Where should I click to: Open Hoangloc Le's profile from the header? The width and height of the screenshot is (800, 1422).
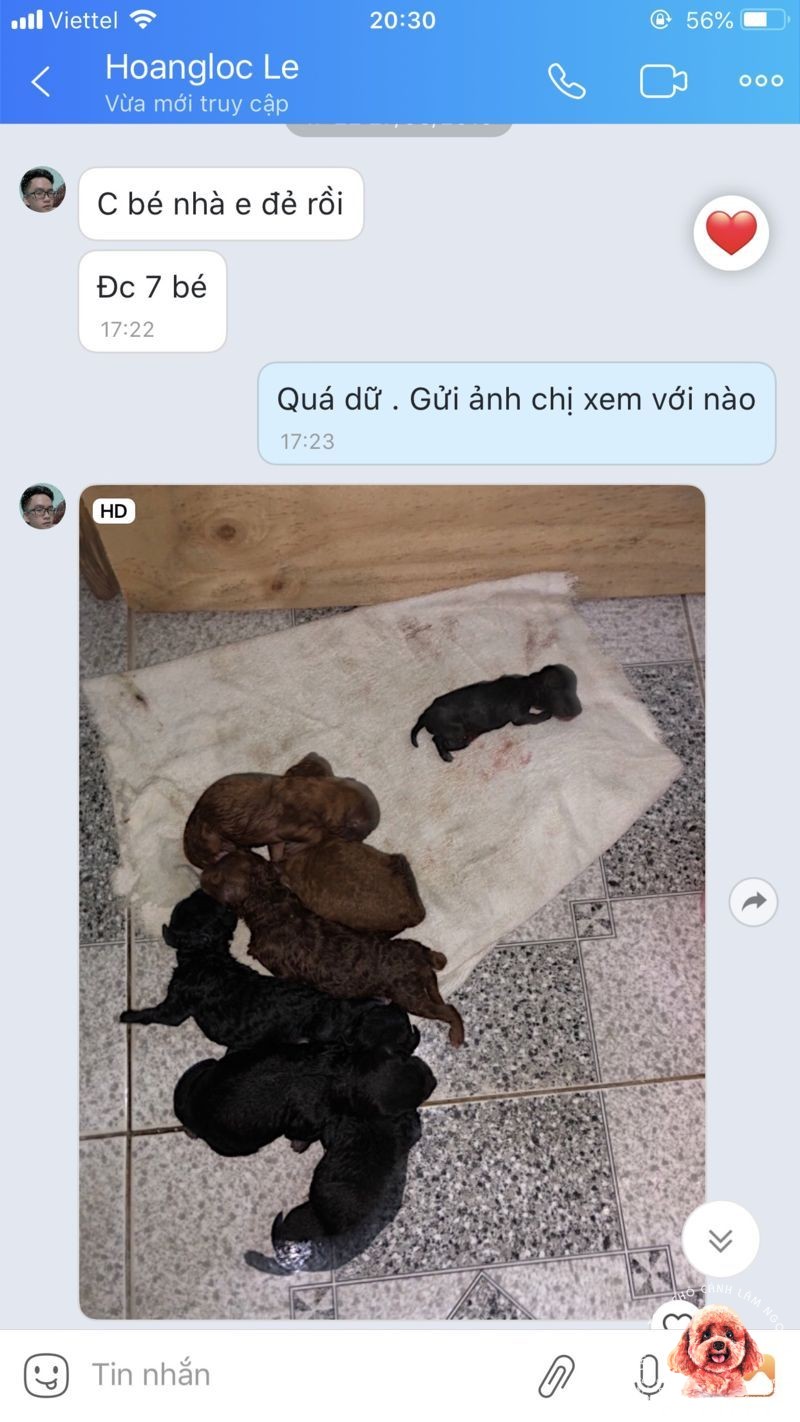click(x=202, y=82)
